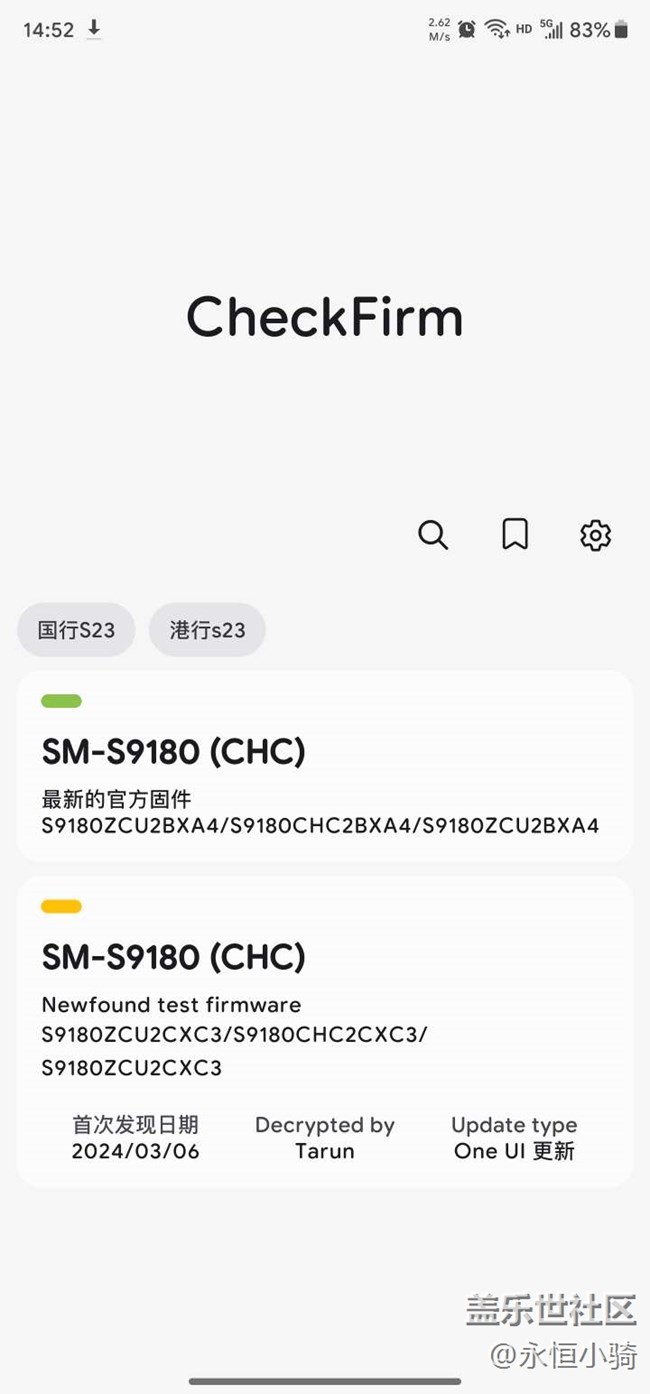Screen dimensions: 650x1394
Task: Select the 港行s23 chip
Action: (x=207, y=630)
